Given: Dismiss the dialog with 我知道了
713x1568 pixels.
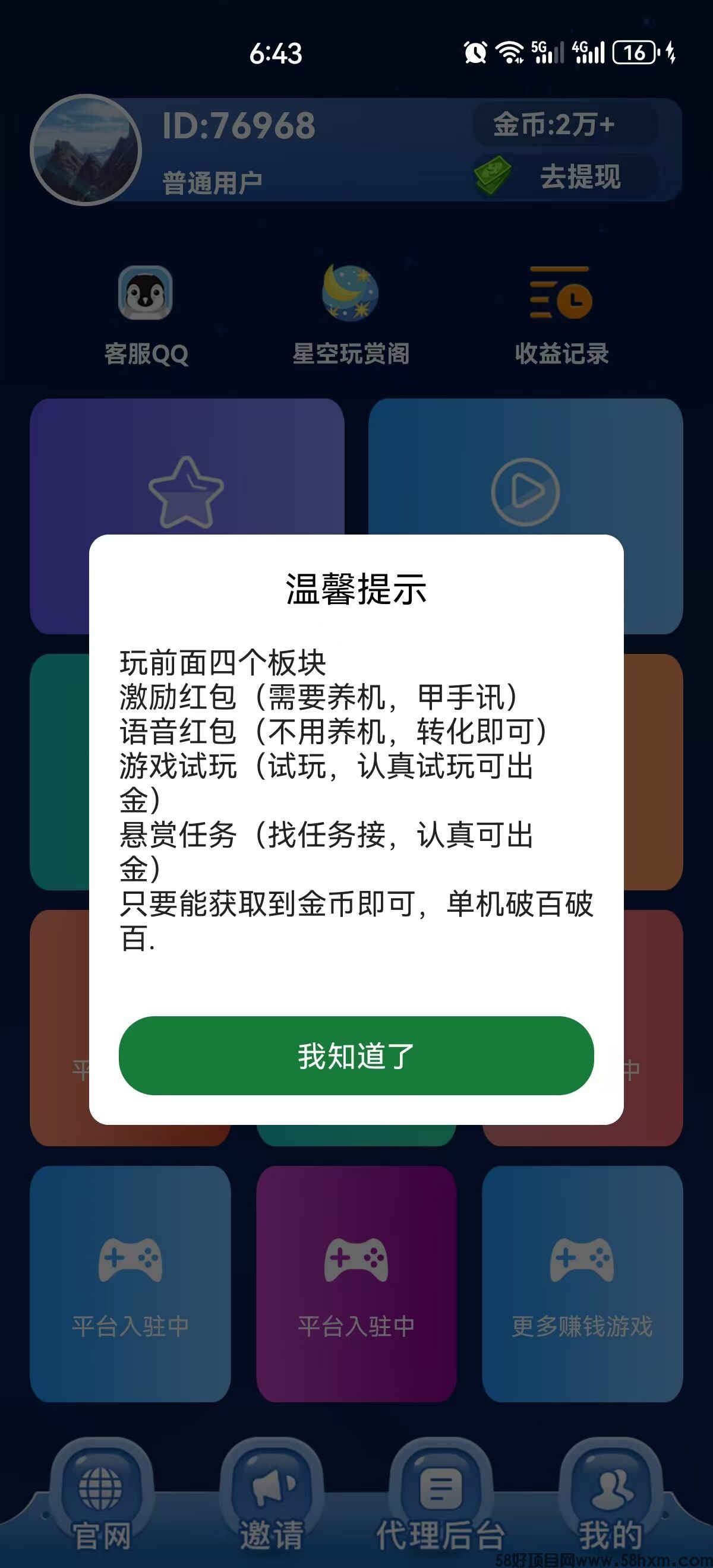Looking at the screenshot, I should coord(356,1055).
